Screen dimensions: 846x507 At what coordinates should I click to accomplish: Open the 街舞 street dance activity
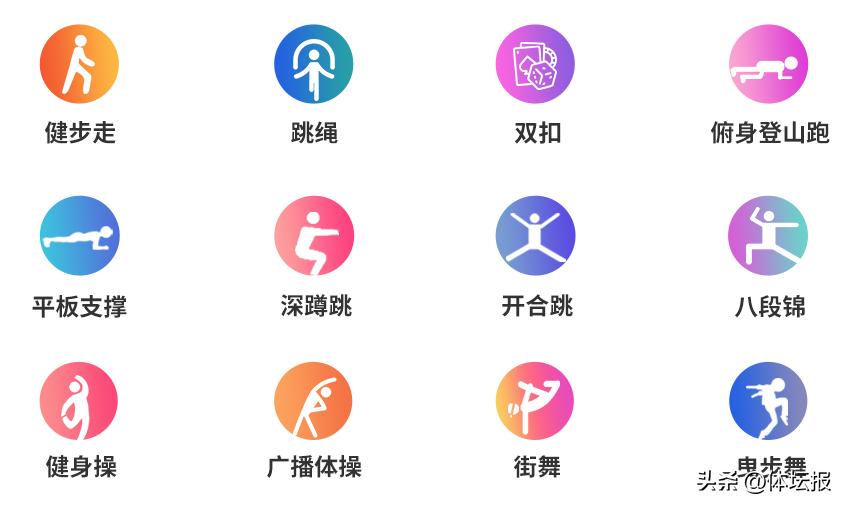pos(536,401)
